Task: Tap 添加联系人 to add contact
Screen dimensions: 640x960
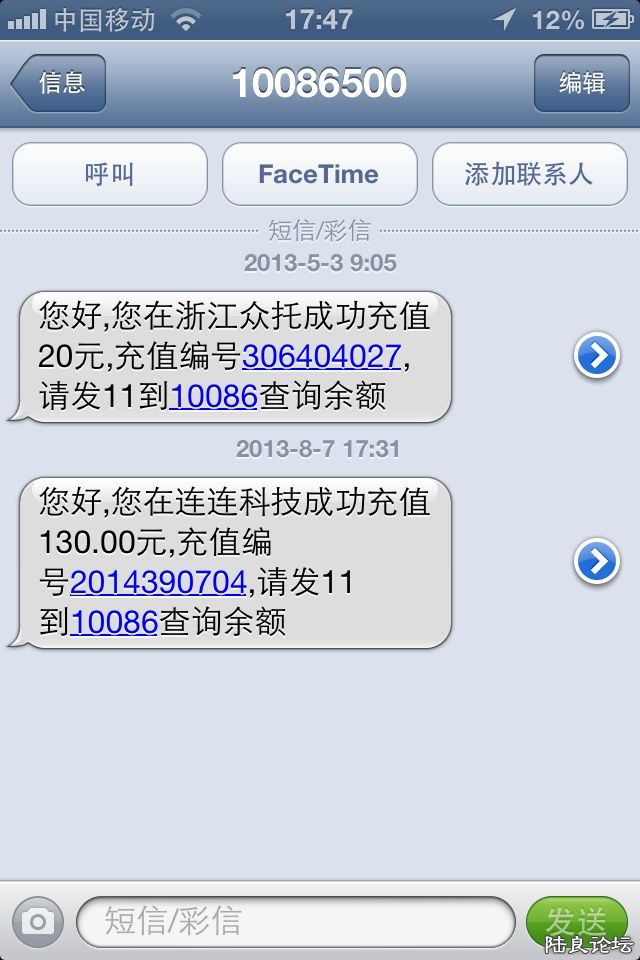Action: [x=528, y=174]
